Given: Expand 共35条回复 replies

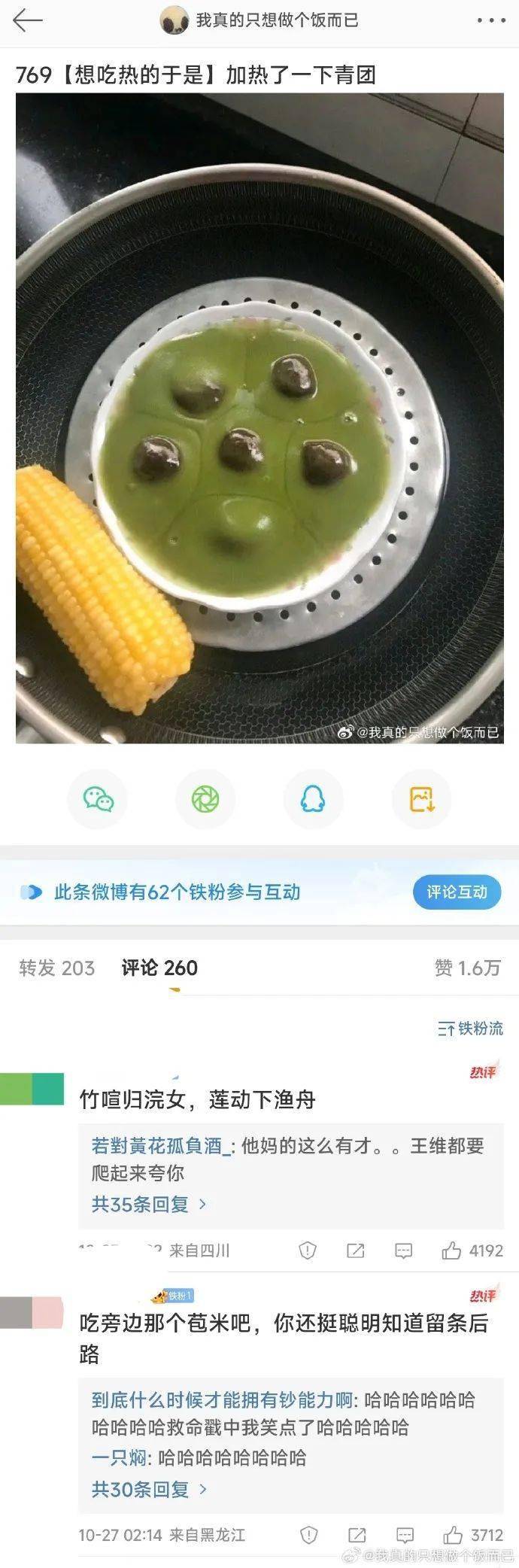Looking at the screenshot, I should (x=148, y=1204).
